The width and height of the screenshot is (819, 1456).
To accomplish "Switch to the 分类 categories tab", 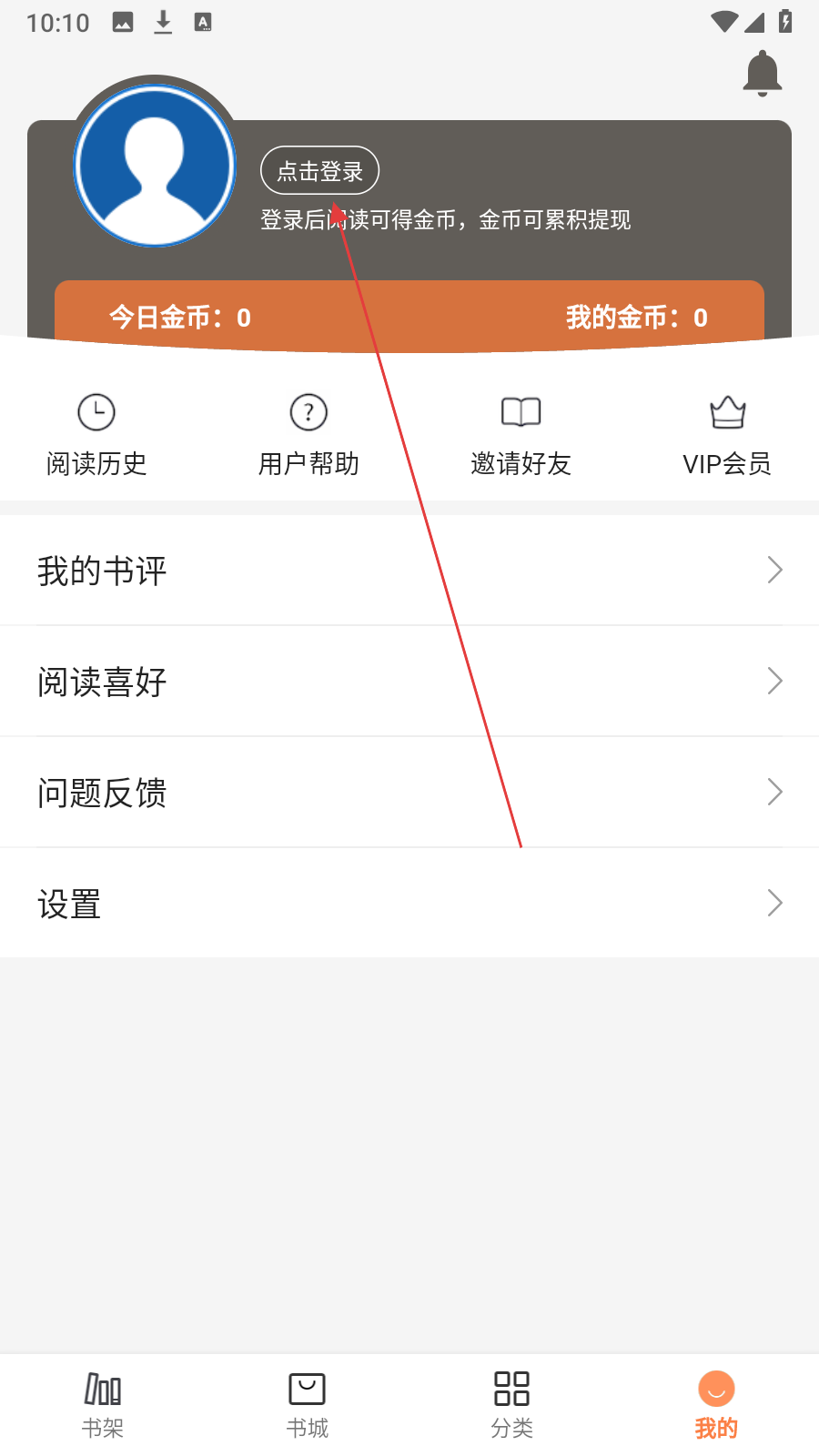I will 511,1405.
